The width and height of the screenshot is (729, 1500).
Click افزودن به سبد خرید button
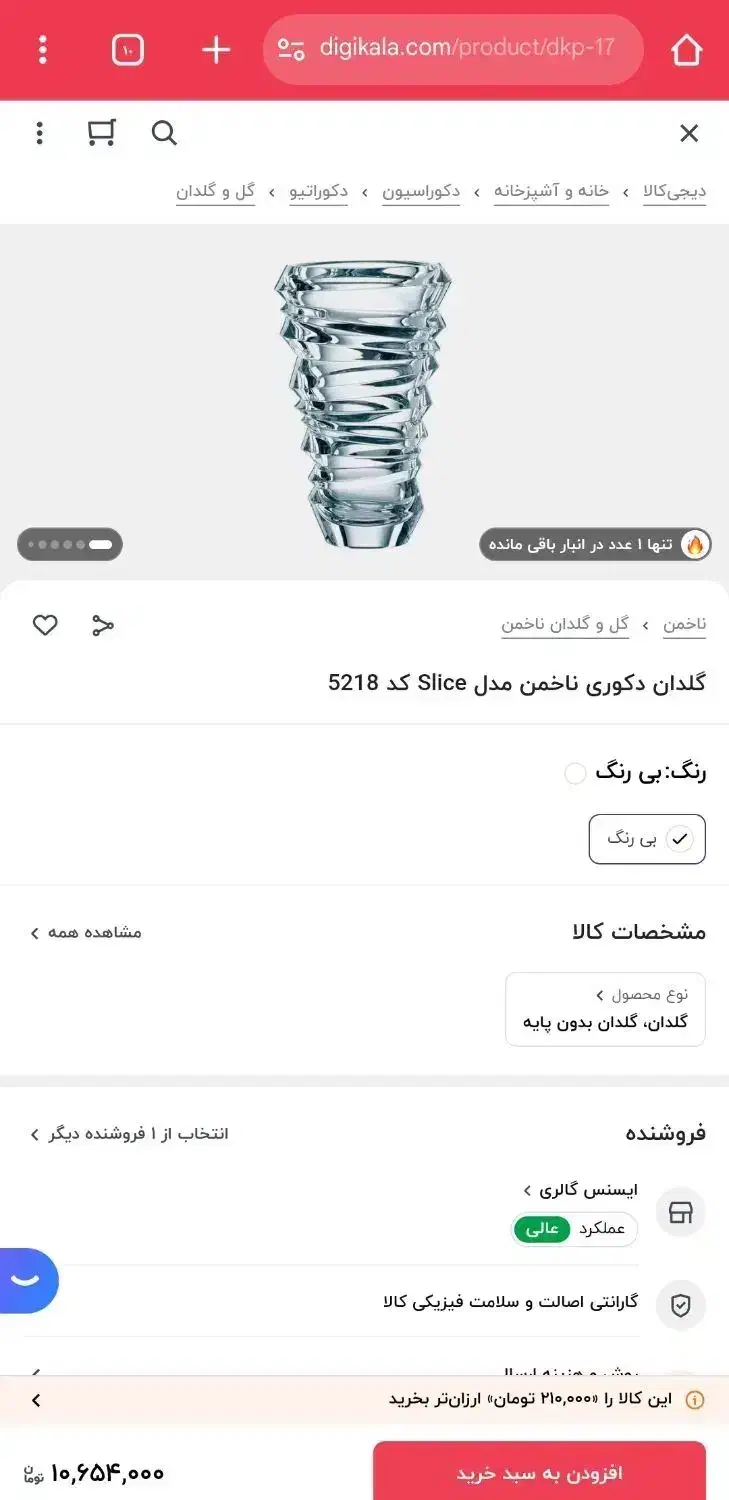(x=540, y=1471)
